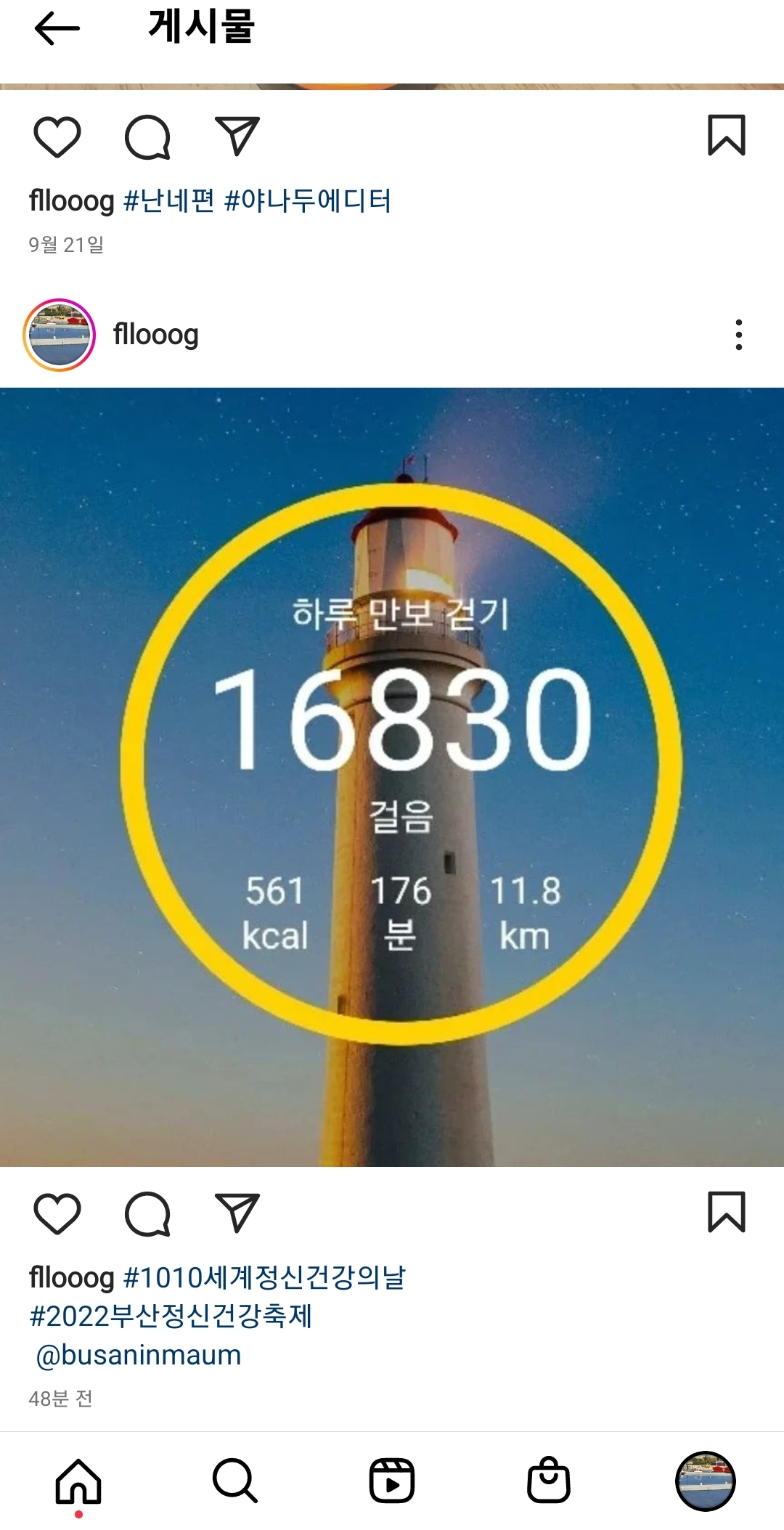Share the #난네편 post
The height and width of the screenshot is (1530, 784).
237,137
